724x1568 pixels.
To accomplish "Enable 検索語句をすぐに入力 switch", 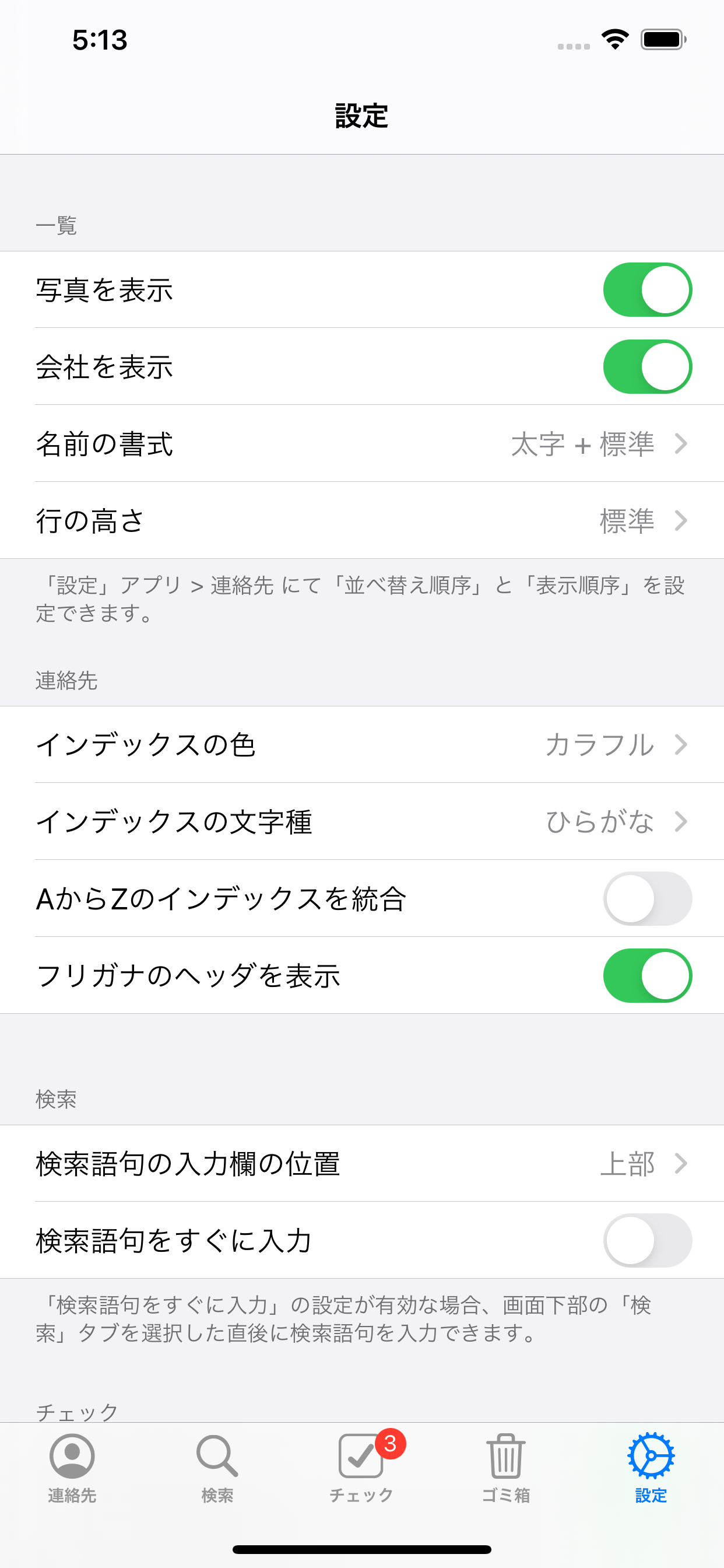I will point(646,1240).
